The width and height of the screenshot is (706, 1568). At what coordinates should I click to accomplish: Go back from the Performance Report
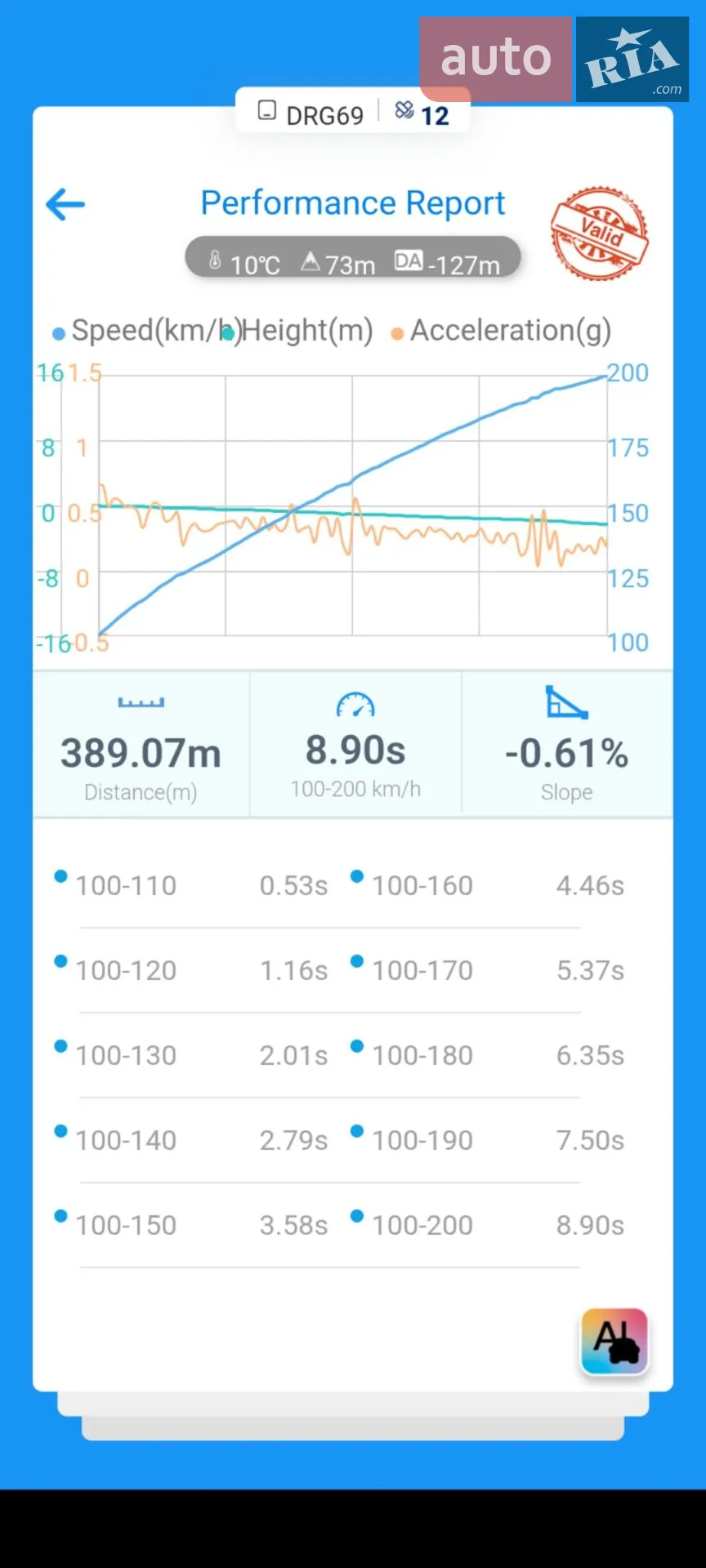(65, 204)
